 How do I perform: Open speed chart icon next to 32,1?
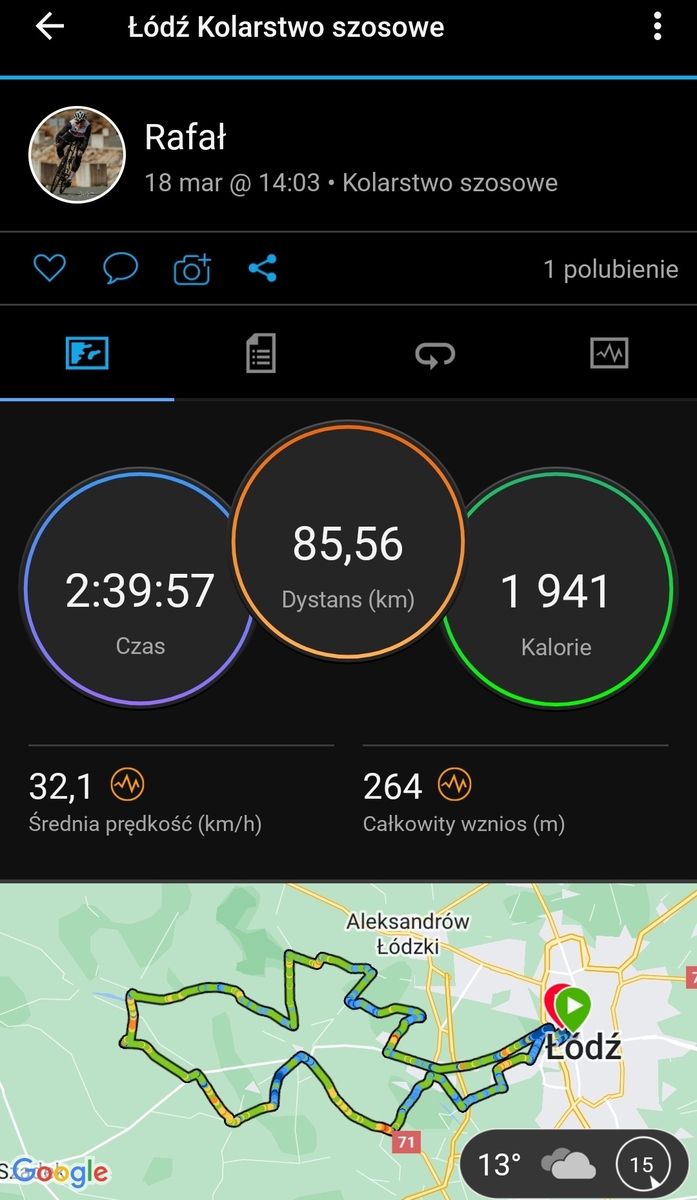point(128,785)
